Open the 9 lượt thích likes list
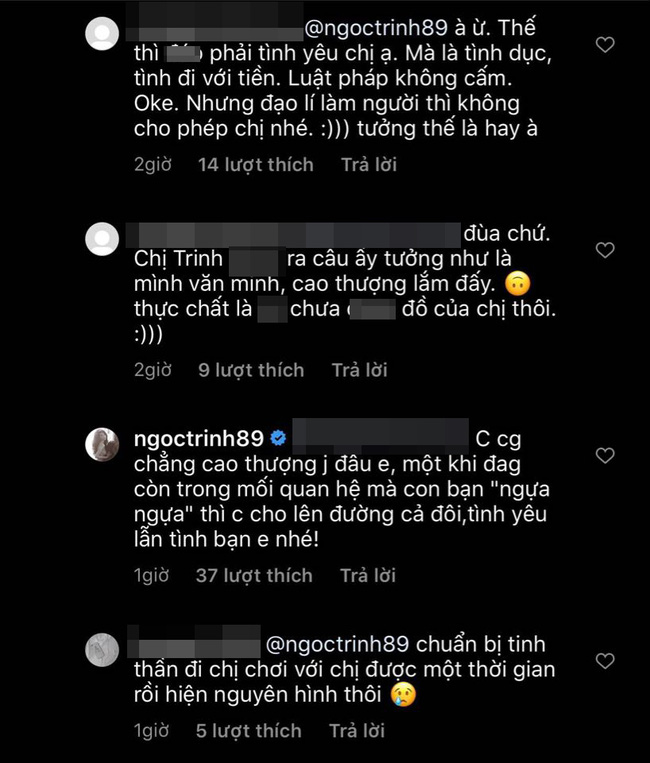650x763 pixels. (250, 370)
